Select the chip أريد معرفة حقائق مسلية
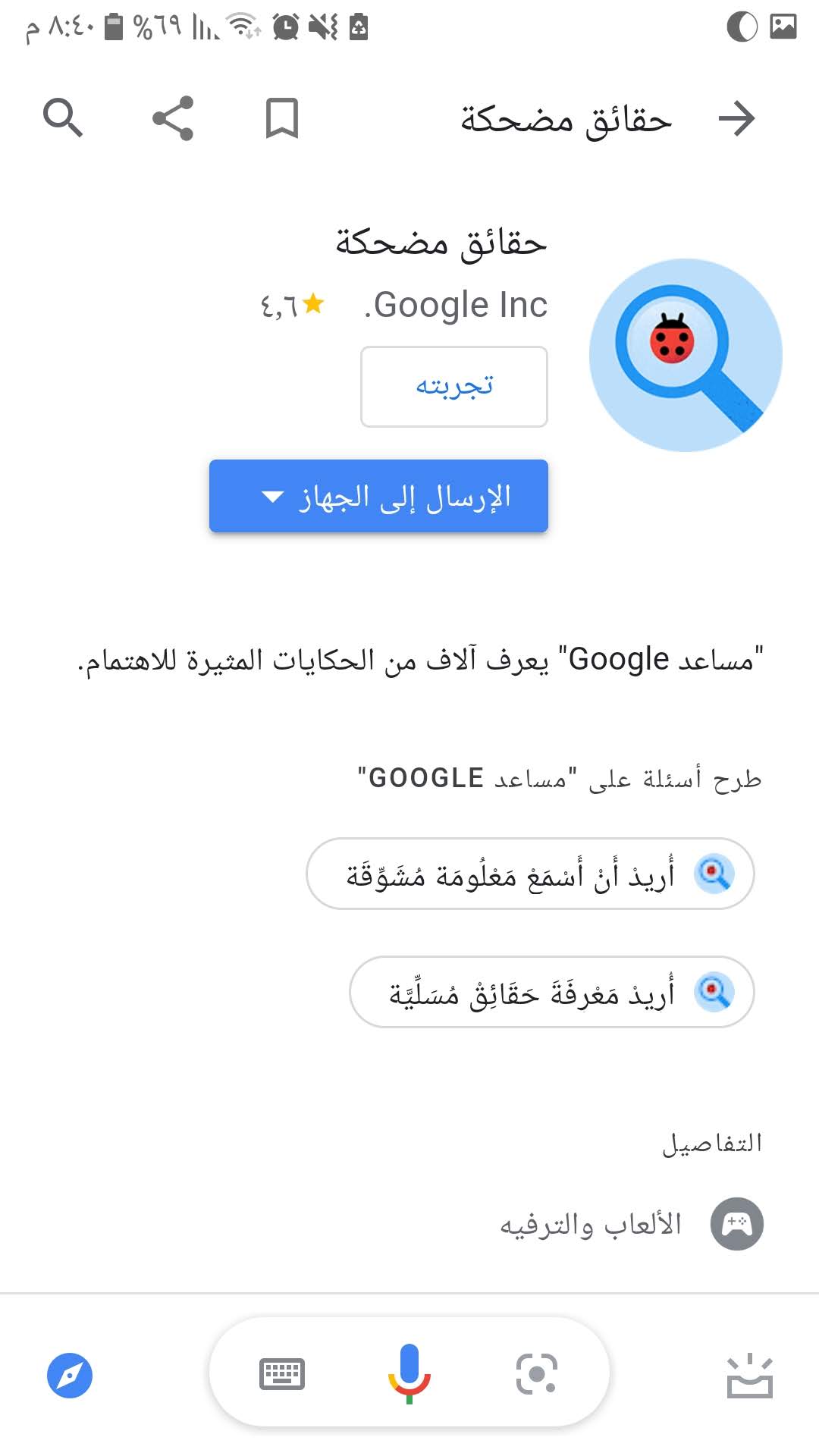The width and height of the screenshot is (819, 1456). [x=551, y=992]
